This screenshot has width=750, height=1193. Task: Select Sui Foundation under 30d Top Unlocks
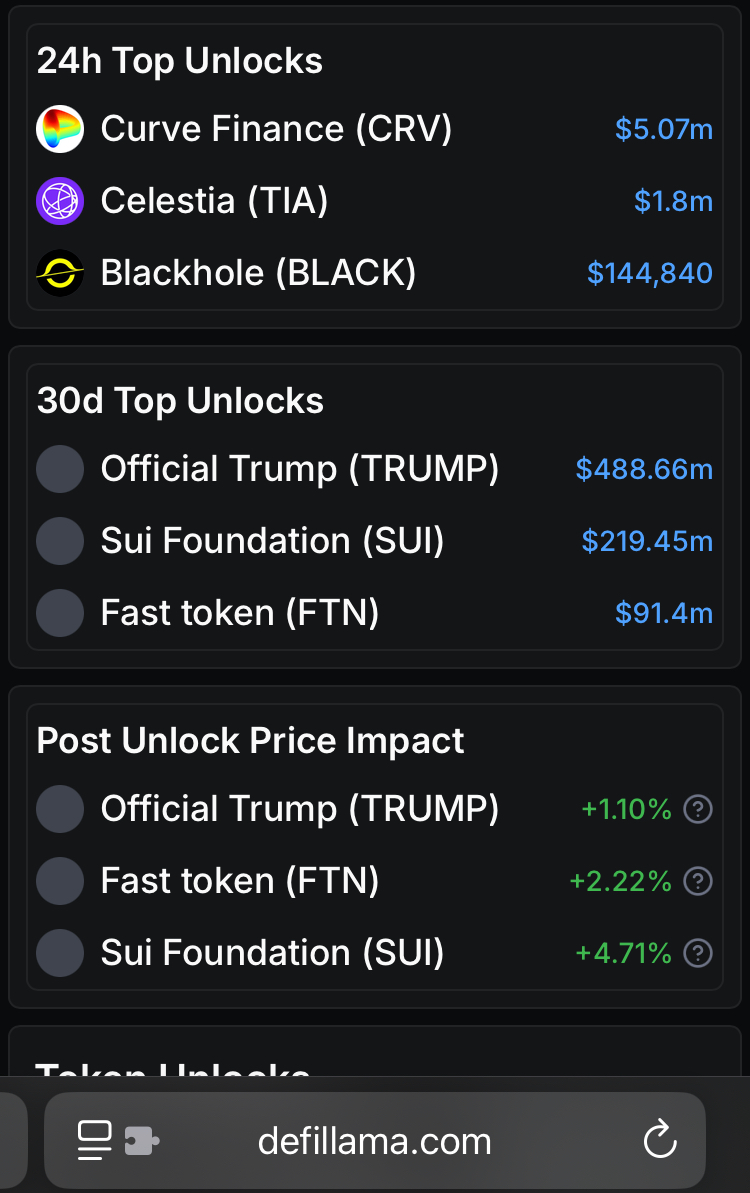[272, 541]
